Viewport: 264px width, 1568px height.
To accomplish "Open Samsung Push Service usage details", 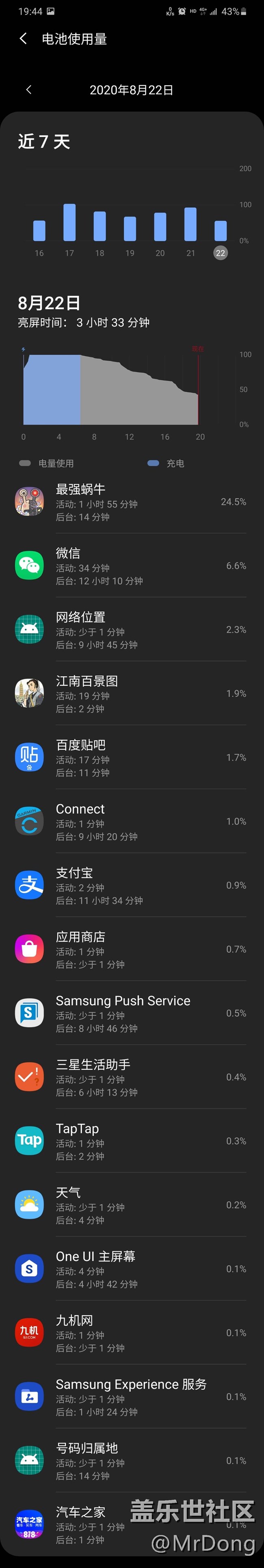I will [x=132, y=1014].
